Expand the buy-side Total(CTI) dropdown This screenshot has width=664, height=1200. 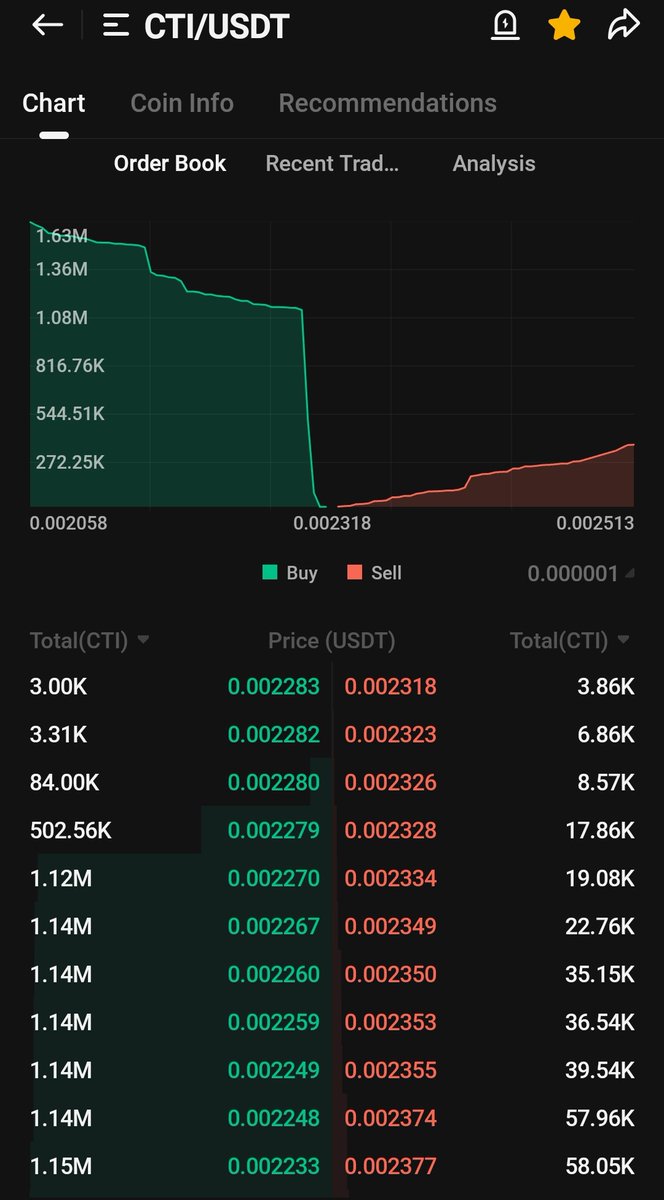(89, 641)
